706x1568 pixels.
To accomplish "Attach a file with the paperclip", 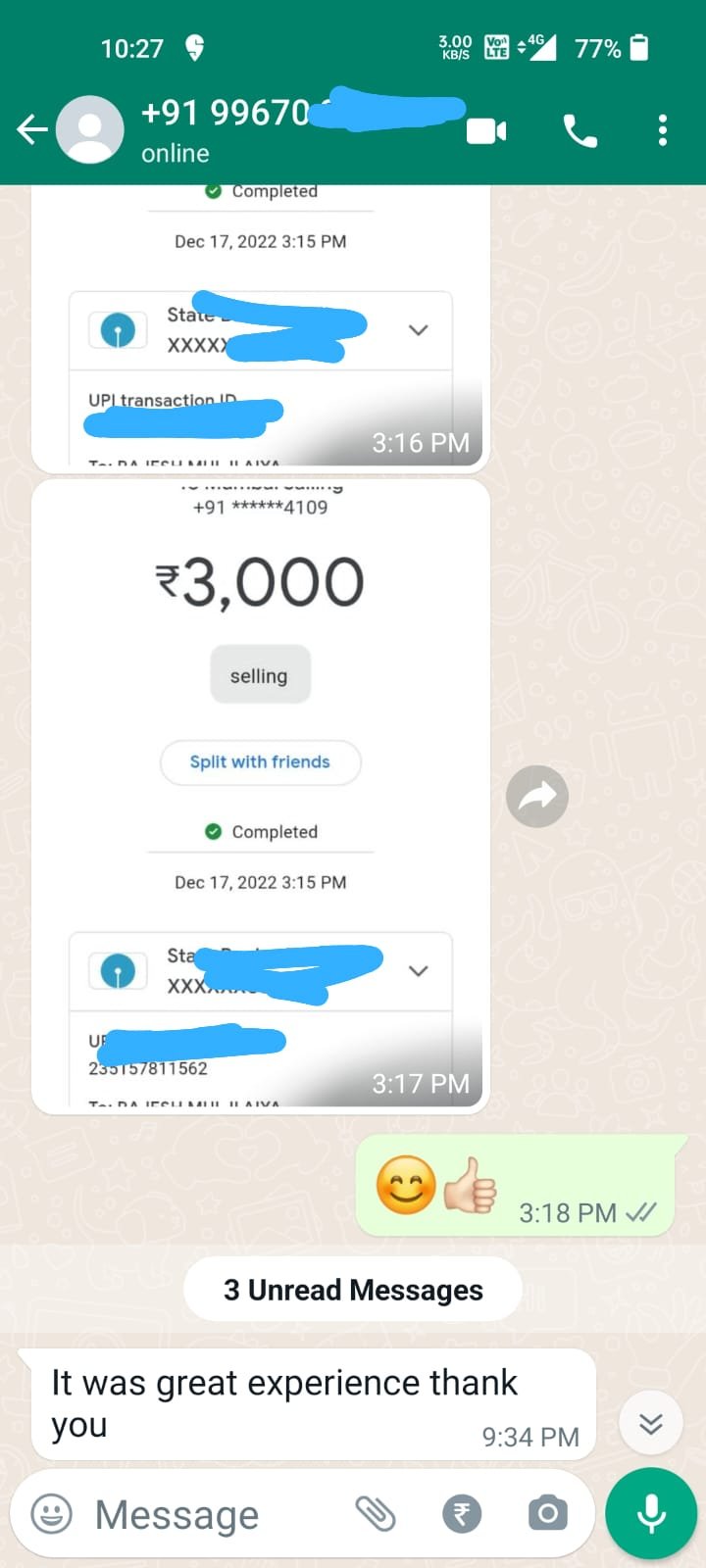I will coord(376,1514).
